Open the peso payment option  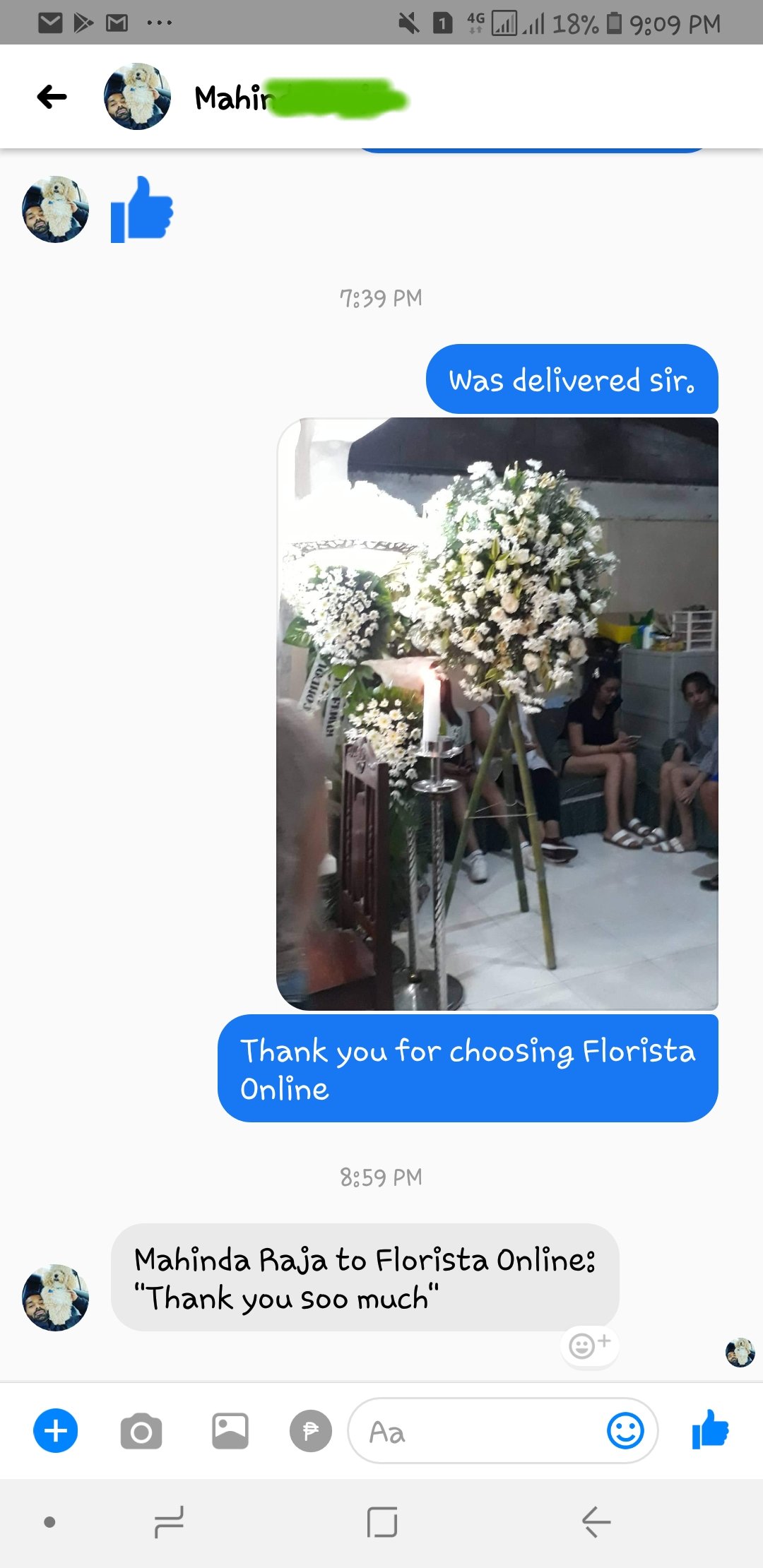pyautogui.click(x=310, y=1431)
